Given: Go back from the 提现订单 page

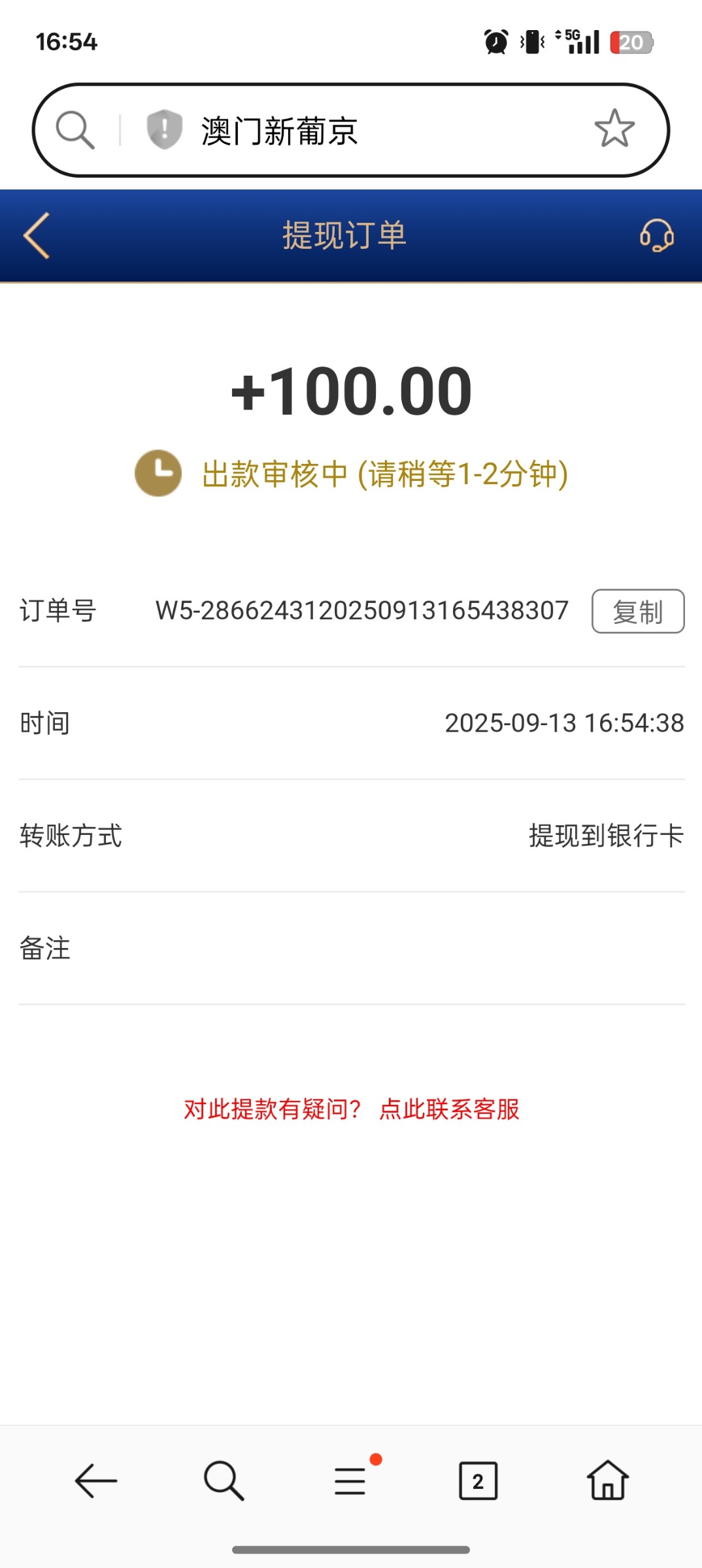Looking at the screenshot, I should 37,236.
